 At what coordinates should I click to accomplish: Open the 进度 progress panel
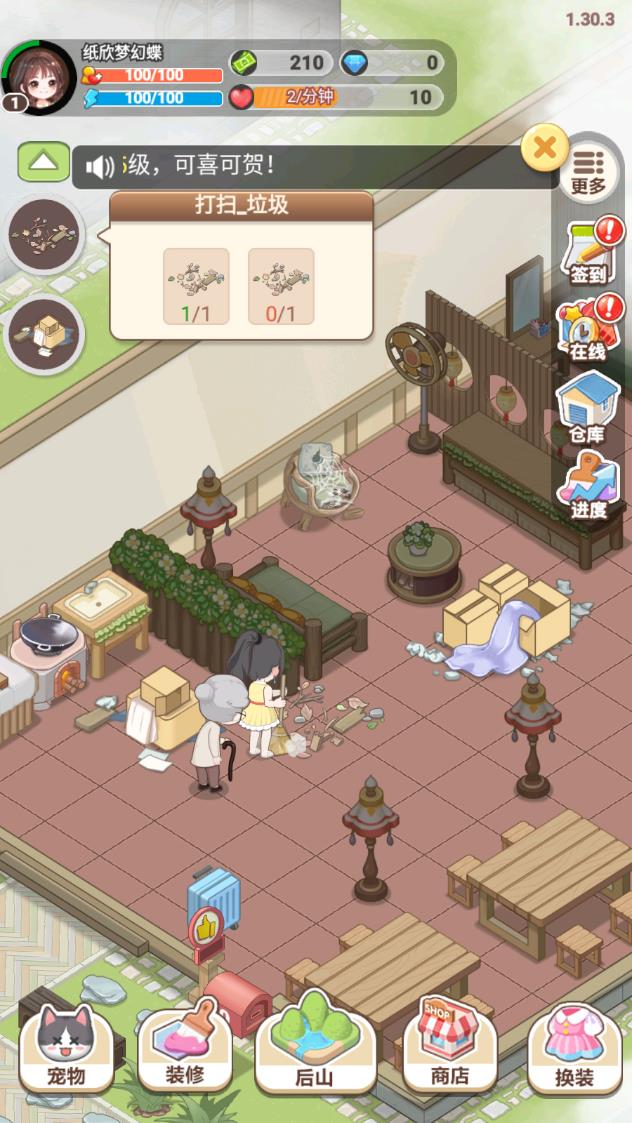click(588, 486)
